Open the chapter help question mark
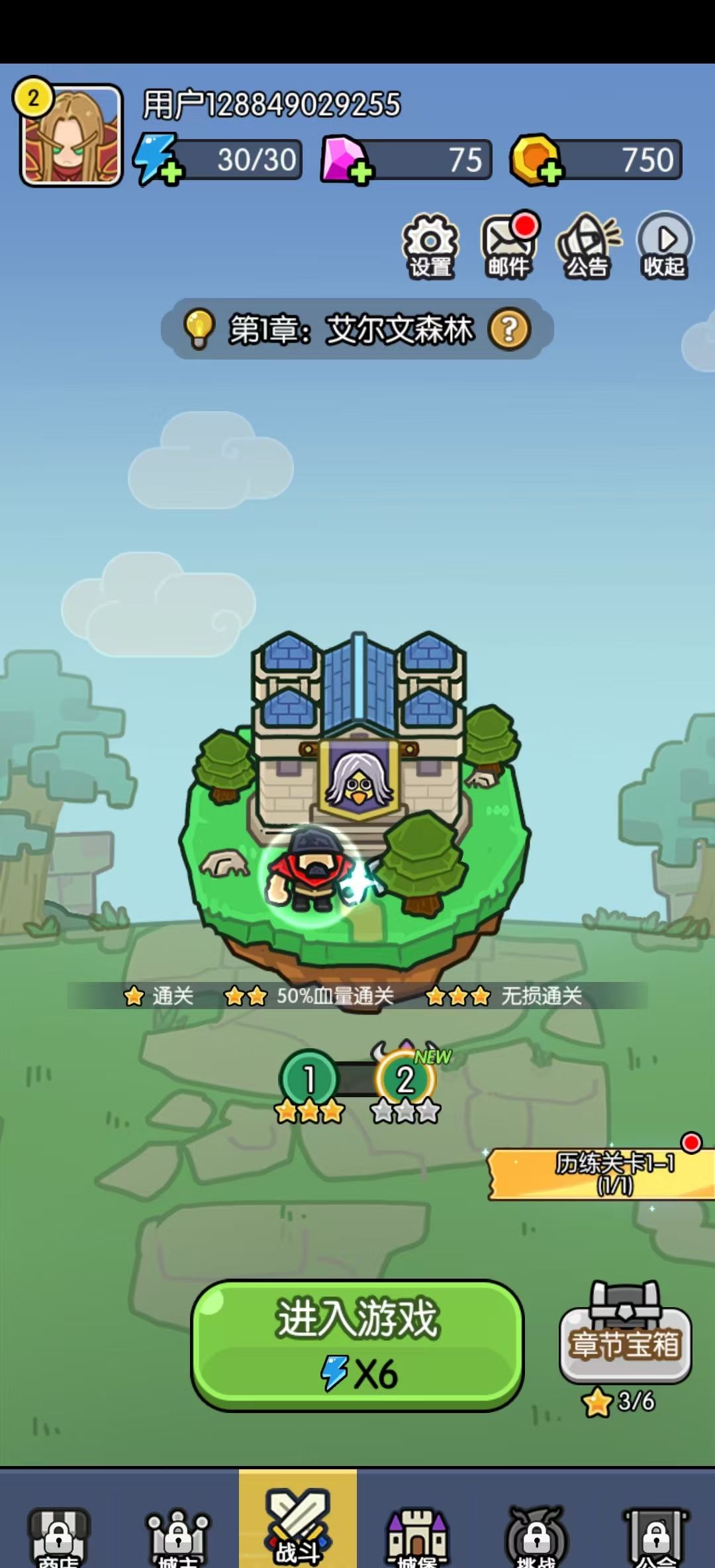Screen dimensions: 715x1568 coord(509,329)
